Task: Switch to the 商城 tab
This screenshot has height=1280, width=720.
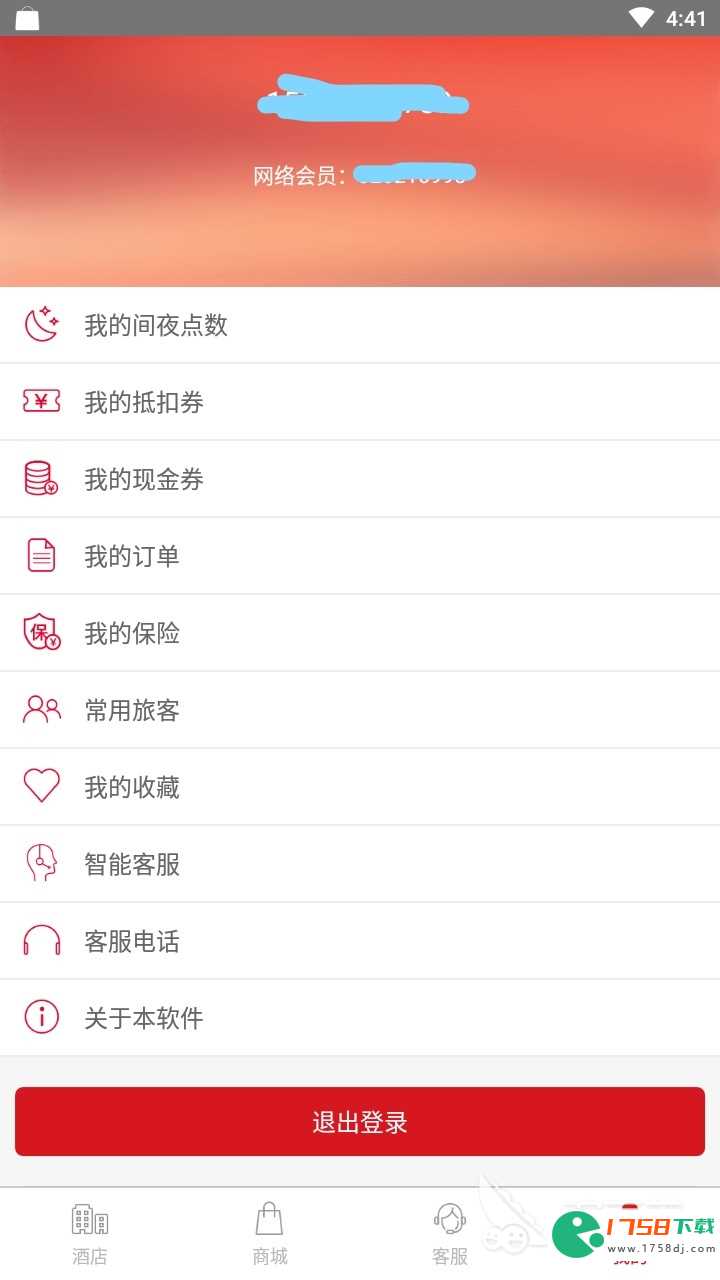Action: tap(270, 1234)
